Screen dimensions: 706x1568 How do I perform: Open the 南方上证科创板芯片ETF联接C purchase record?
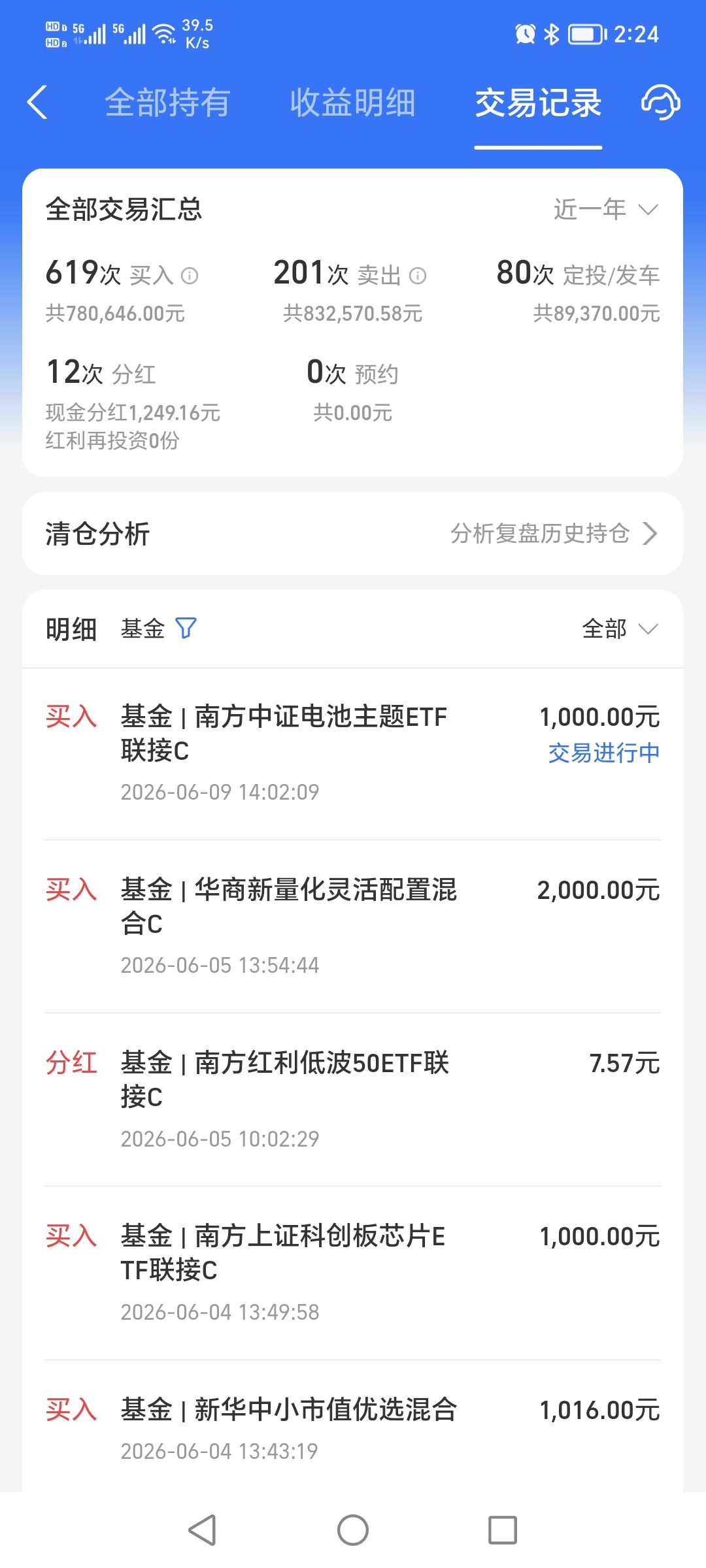(353, 1273)
